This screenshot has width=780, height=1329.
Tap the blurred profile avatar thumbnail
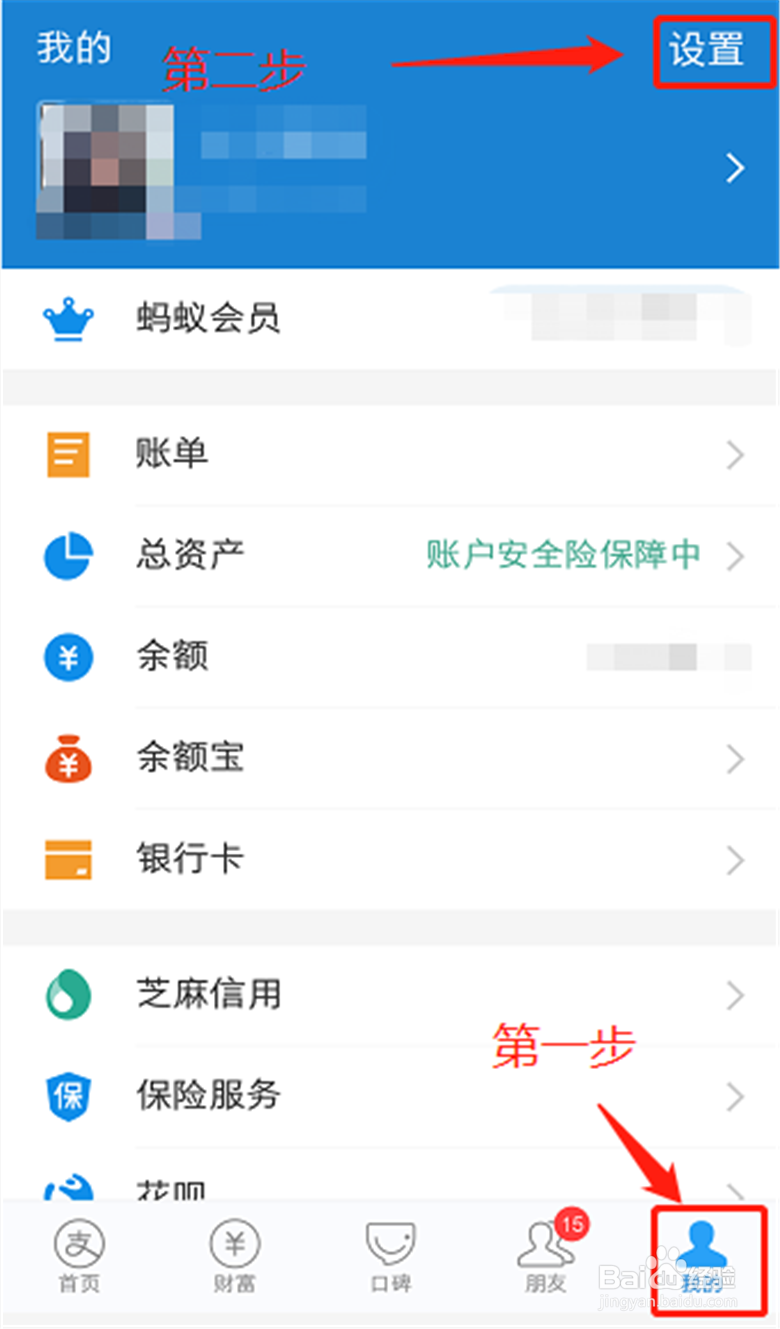tap(112, 170)
